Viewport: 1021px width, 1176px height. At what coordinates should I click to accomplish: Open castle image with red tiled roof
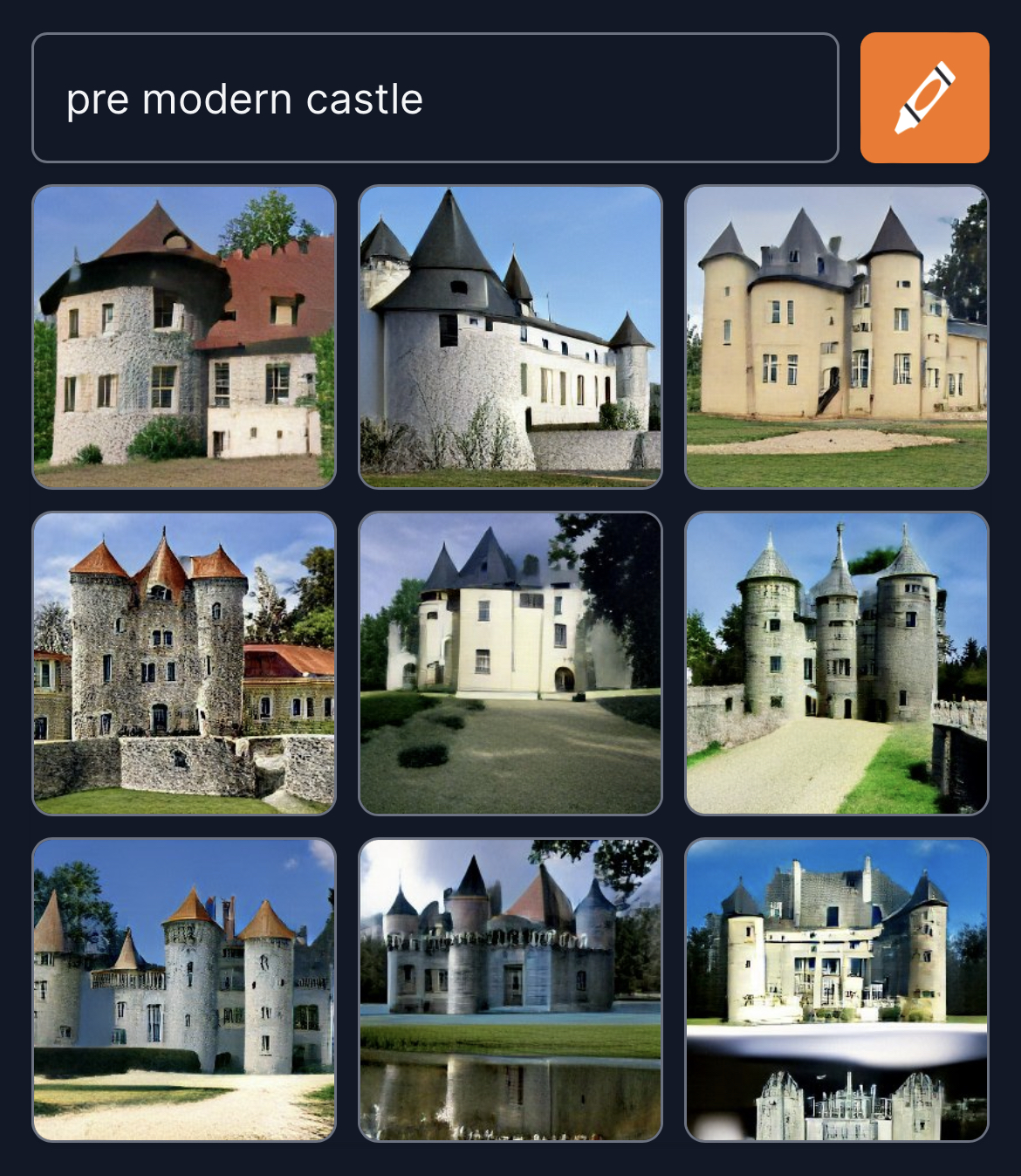tap(184, 337)
